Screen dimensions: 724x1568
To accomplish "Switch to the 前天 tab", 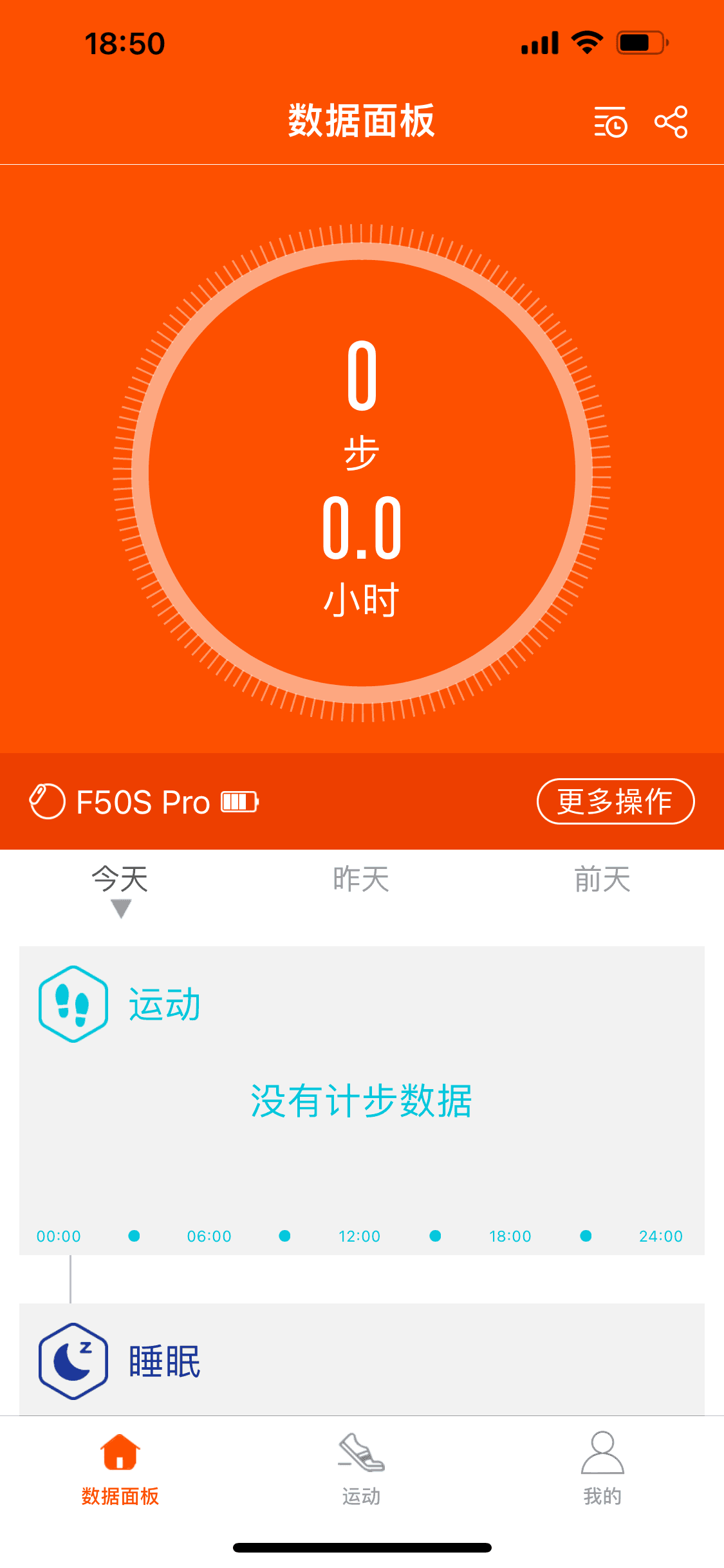I will pos(602,879).
